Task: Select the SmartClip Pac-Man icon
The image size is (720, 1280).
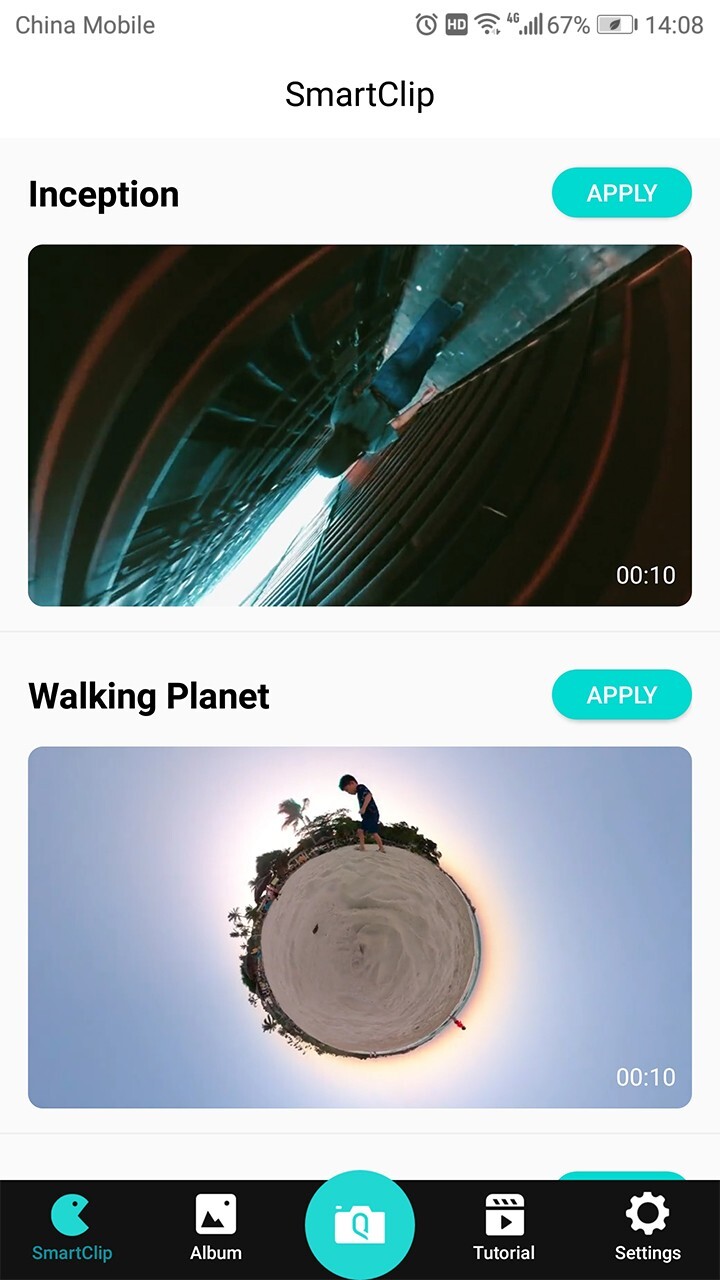Action: [69, 1213]
